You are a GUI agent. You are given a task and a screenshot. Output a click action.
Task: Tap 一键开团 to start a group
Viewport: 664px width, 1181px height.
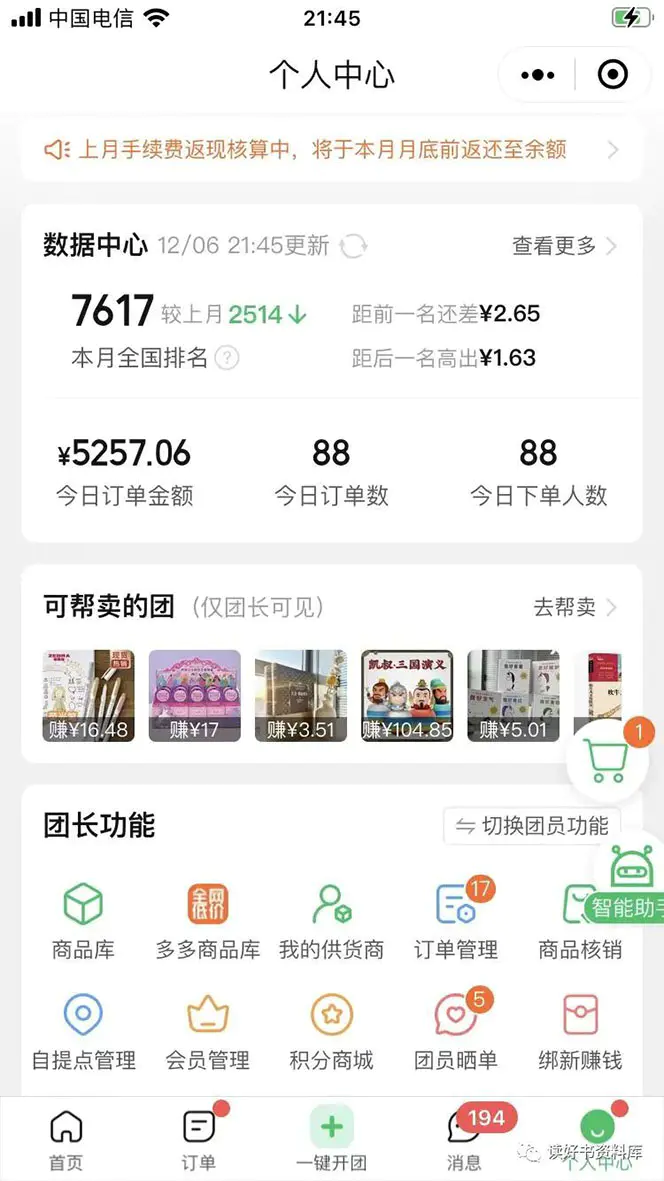click(x=331, y=1140)
